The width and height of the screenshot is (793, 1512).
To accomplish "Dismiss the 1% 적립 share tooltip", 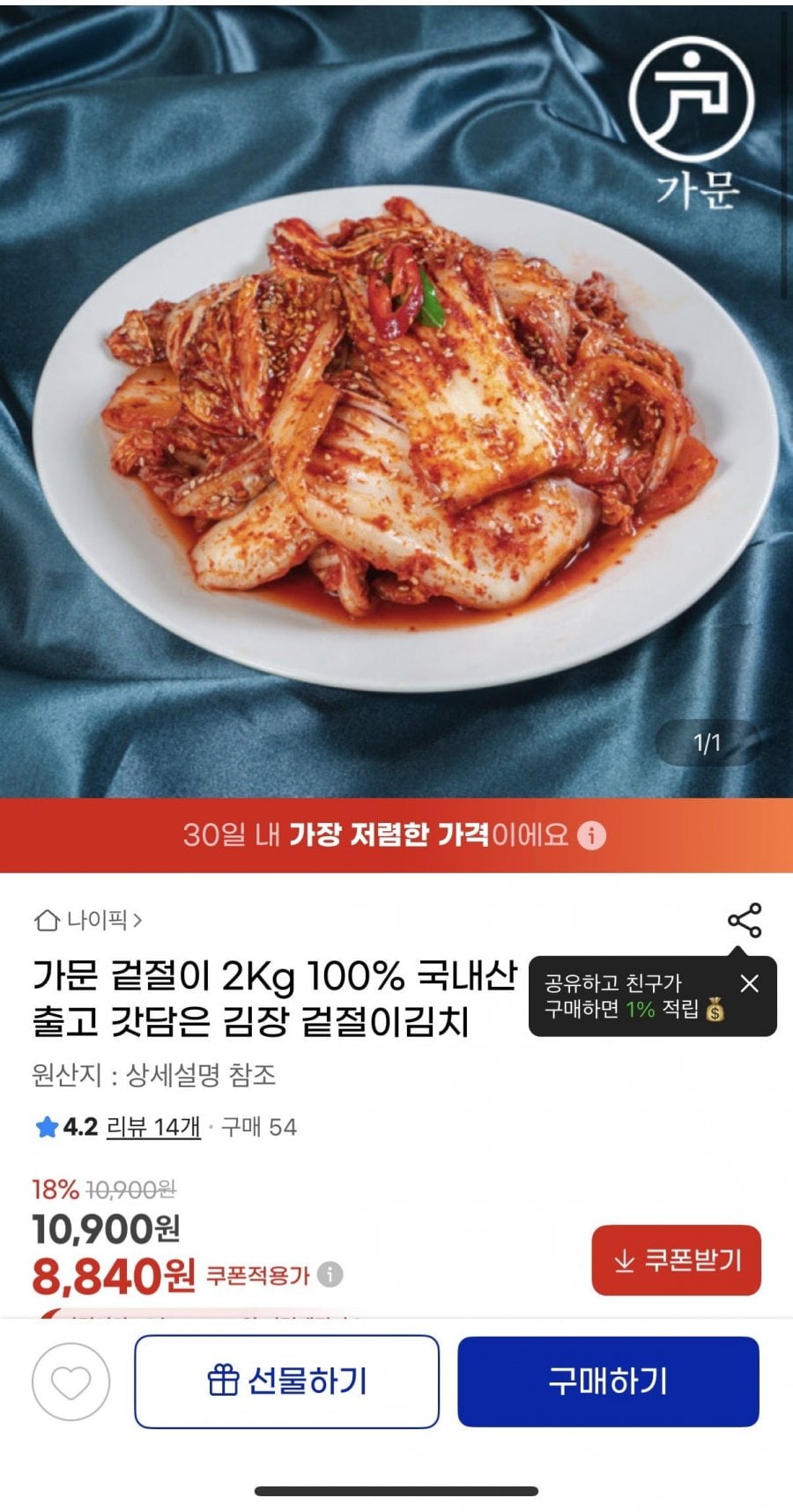I will tap(750, 984).
